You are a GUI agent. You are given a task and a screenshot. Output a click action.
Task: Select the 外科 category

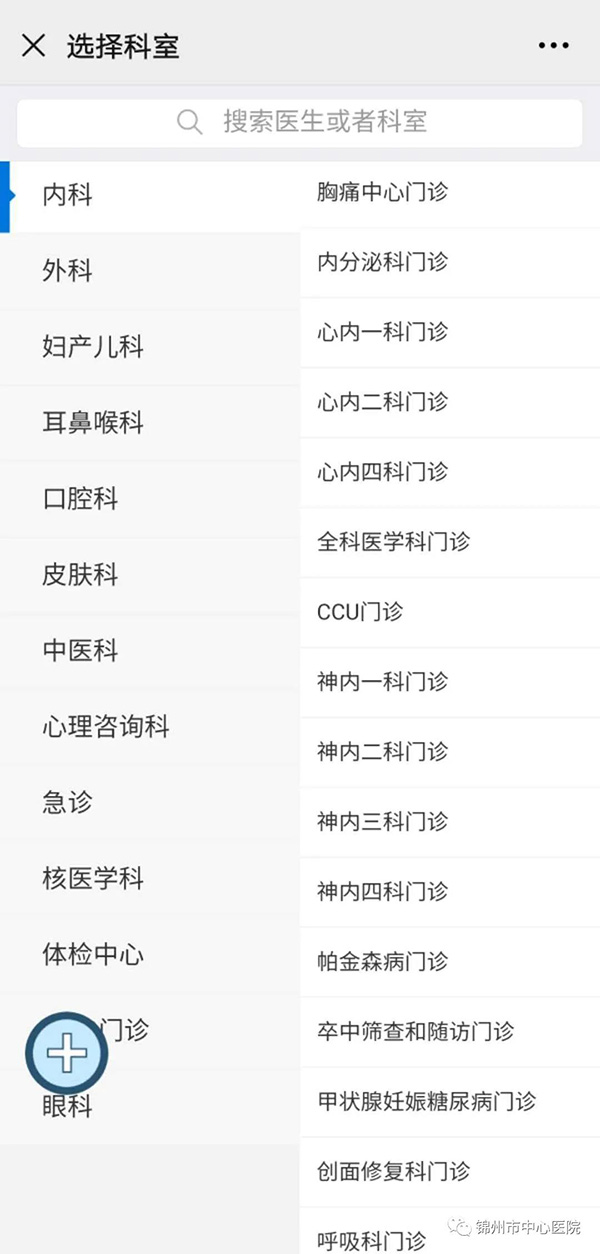click(150, 271)
